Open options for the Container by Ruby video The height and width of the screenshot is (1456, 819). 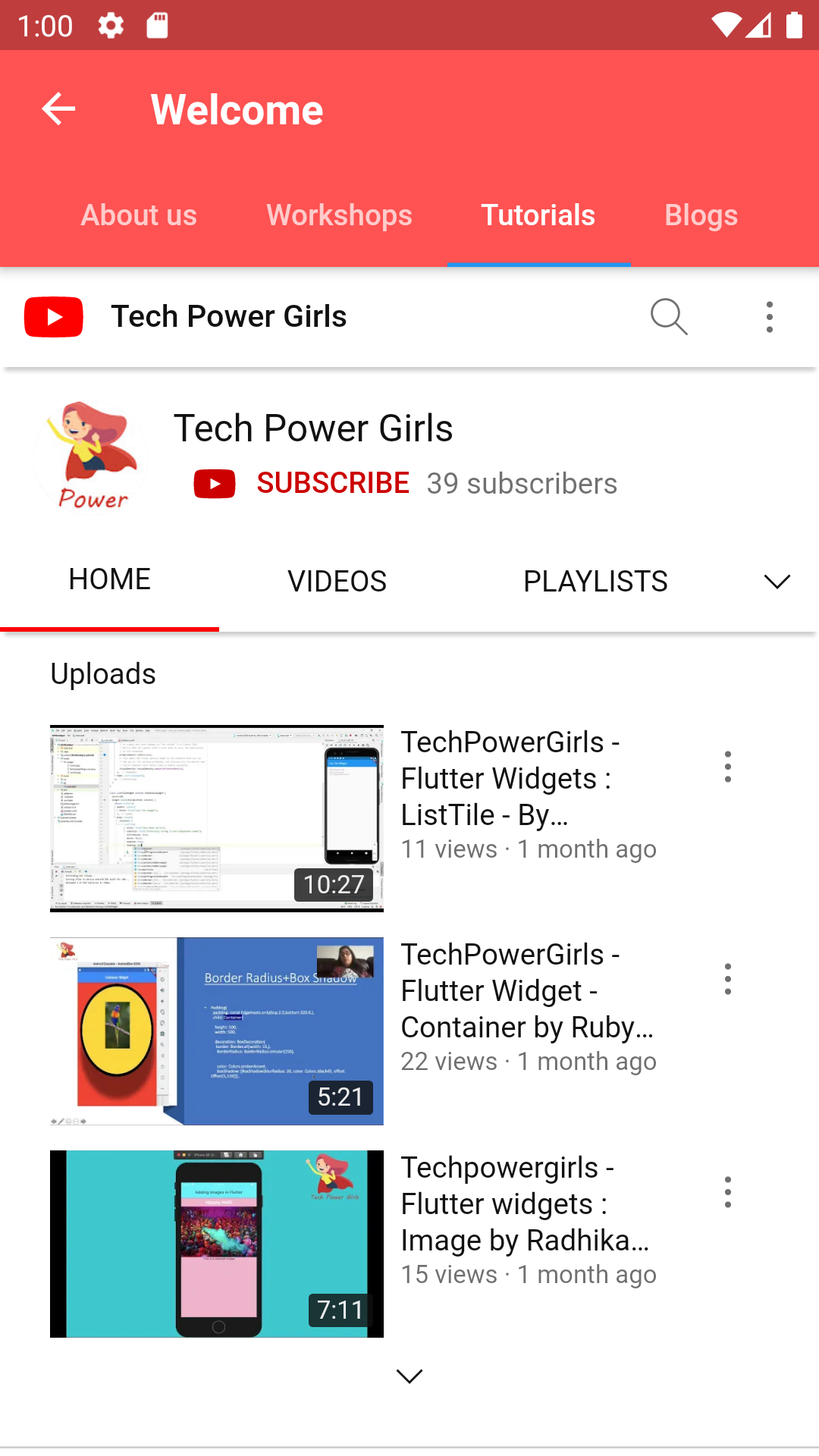click(727, 980)
